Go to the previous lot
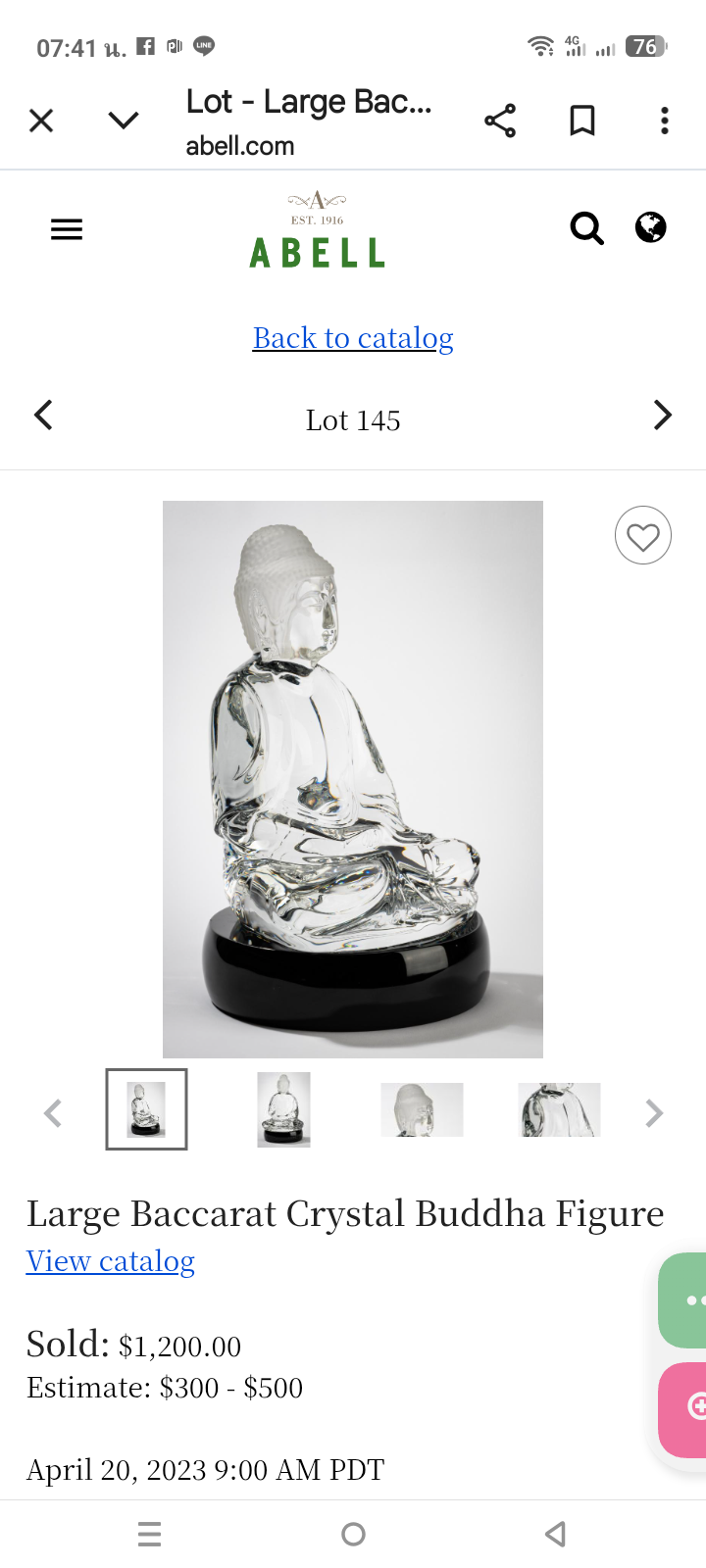The height and width of the screenshot is (1568, 706). click(43, 416)
